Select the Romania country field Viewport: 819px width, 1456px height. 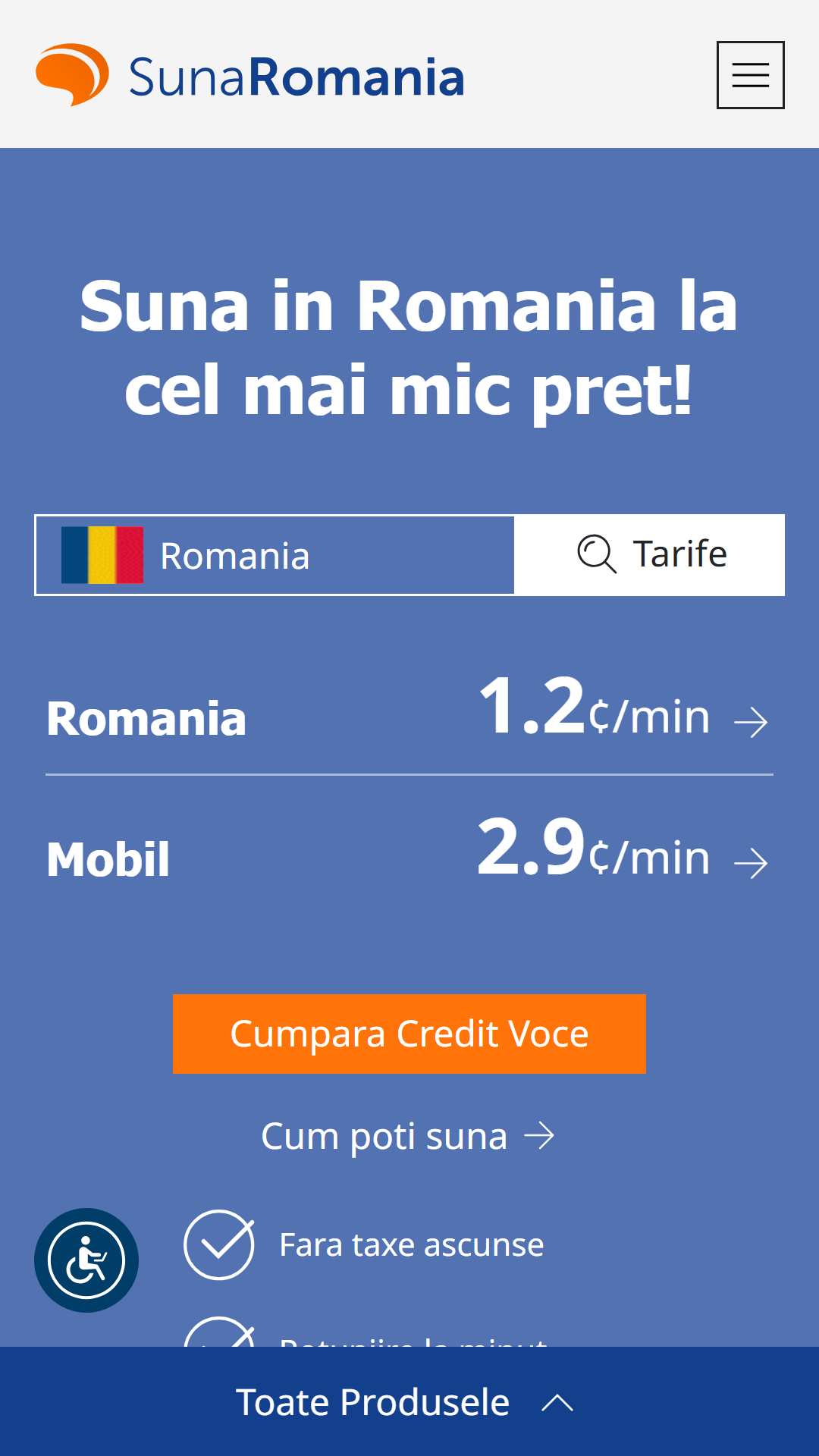pyautogui.click(x=275, y=555)
